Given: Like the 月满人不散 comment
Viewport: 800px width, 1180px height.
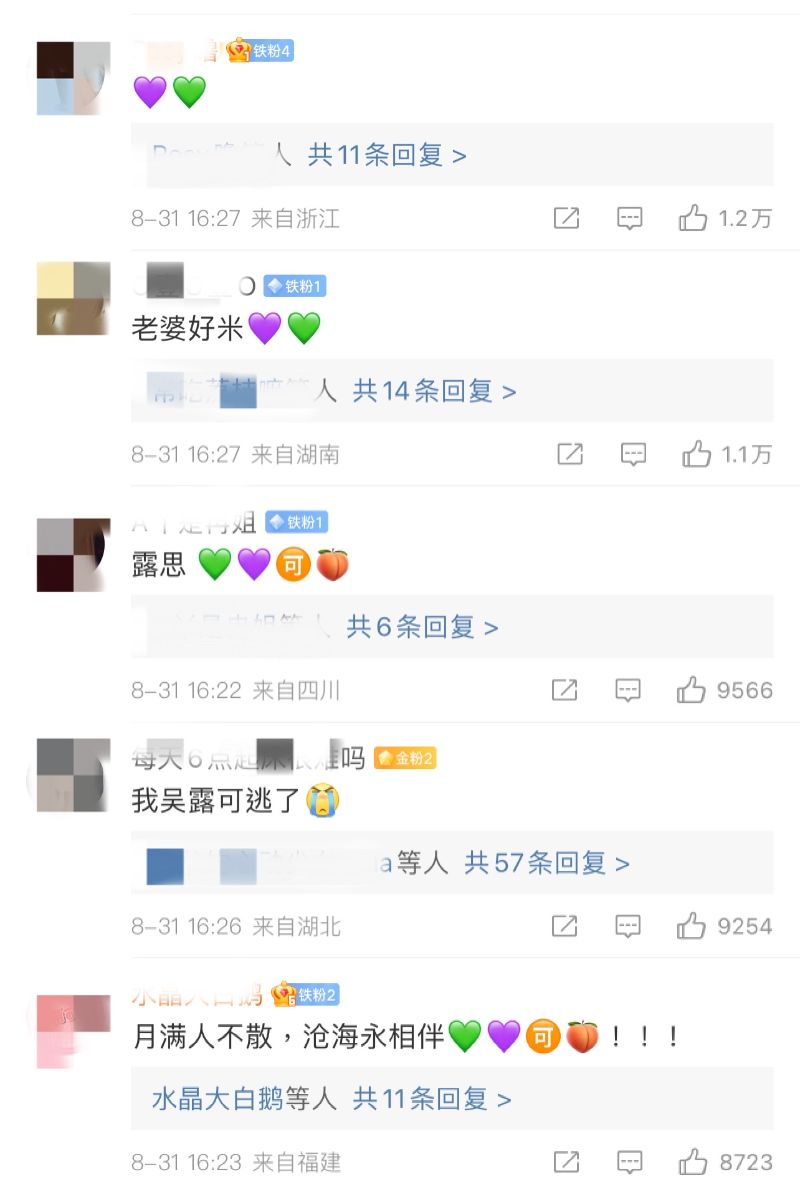Looking at the screenshot, I should tap(693, 1162).
